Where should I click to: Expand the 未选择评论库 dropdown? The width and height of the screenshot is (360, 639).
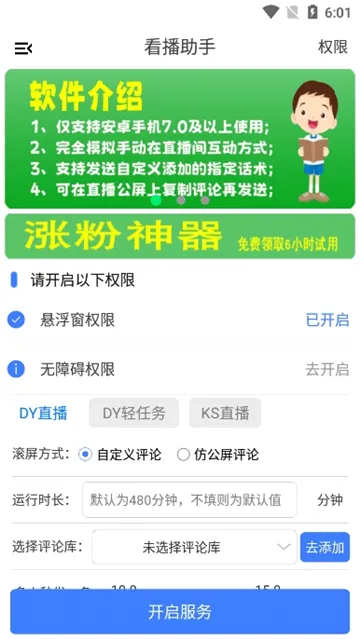(194, 547)
